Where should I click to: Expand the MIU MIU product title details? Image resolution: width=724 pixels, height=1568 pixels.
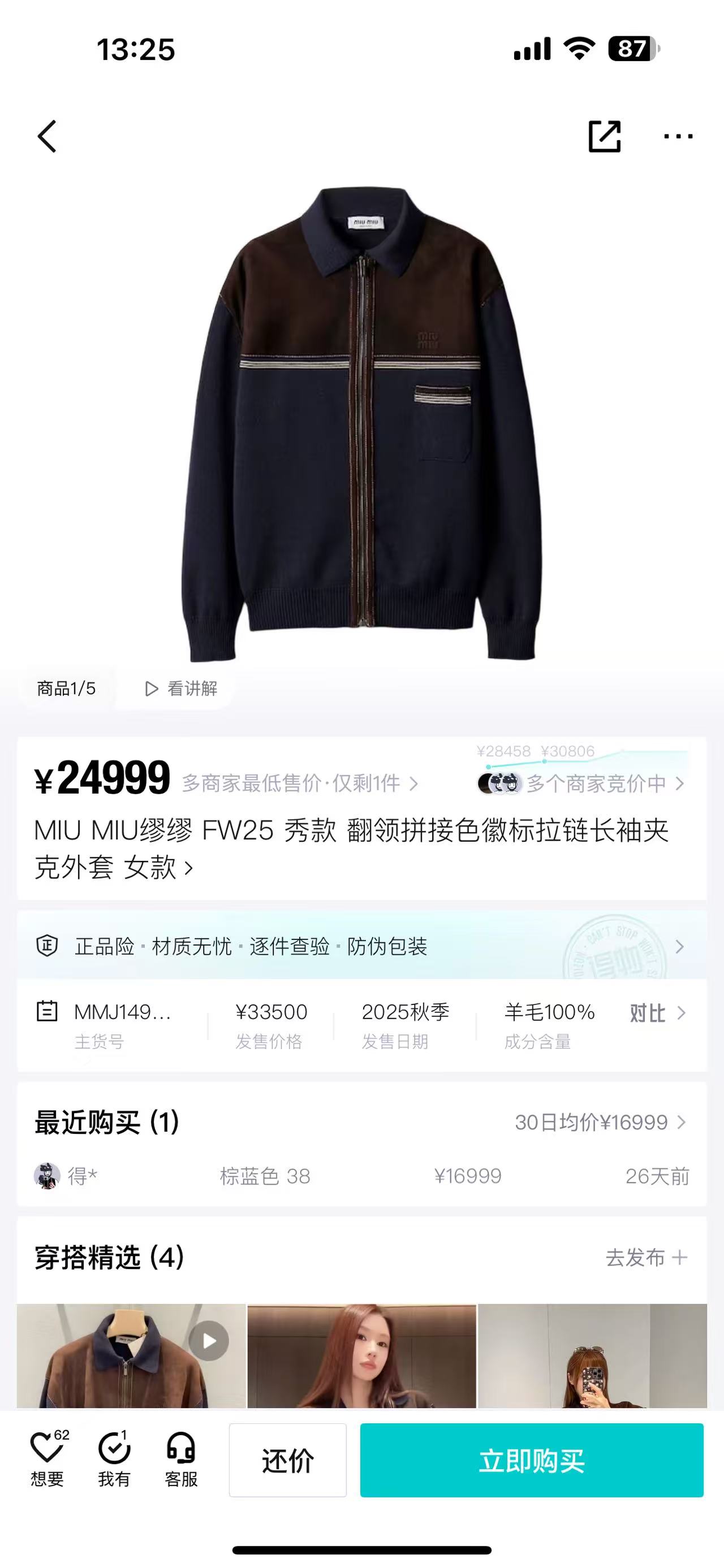(351, 848)
